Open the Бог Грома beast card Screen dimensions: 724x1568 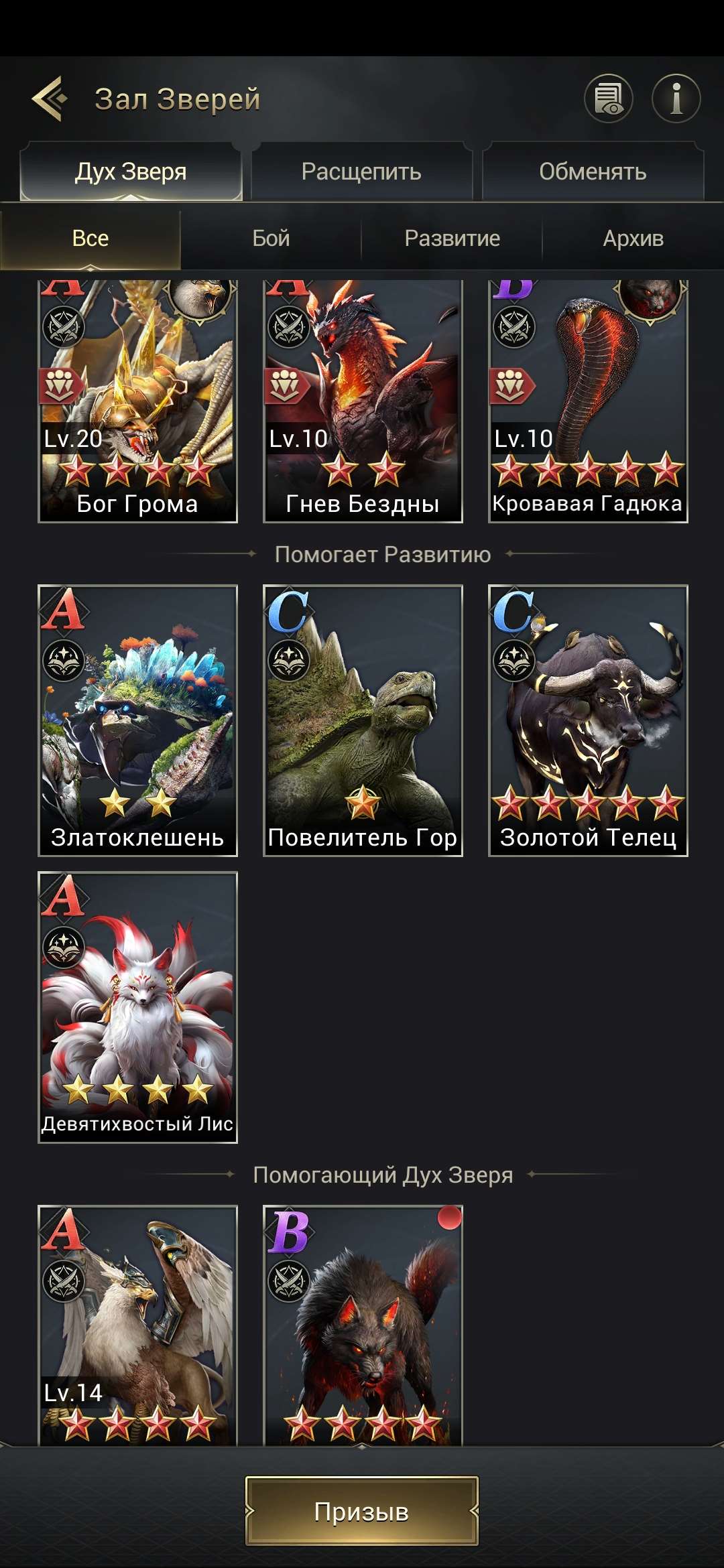click(x=137, y=402)
